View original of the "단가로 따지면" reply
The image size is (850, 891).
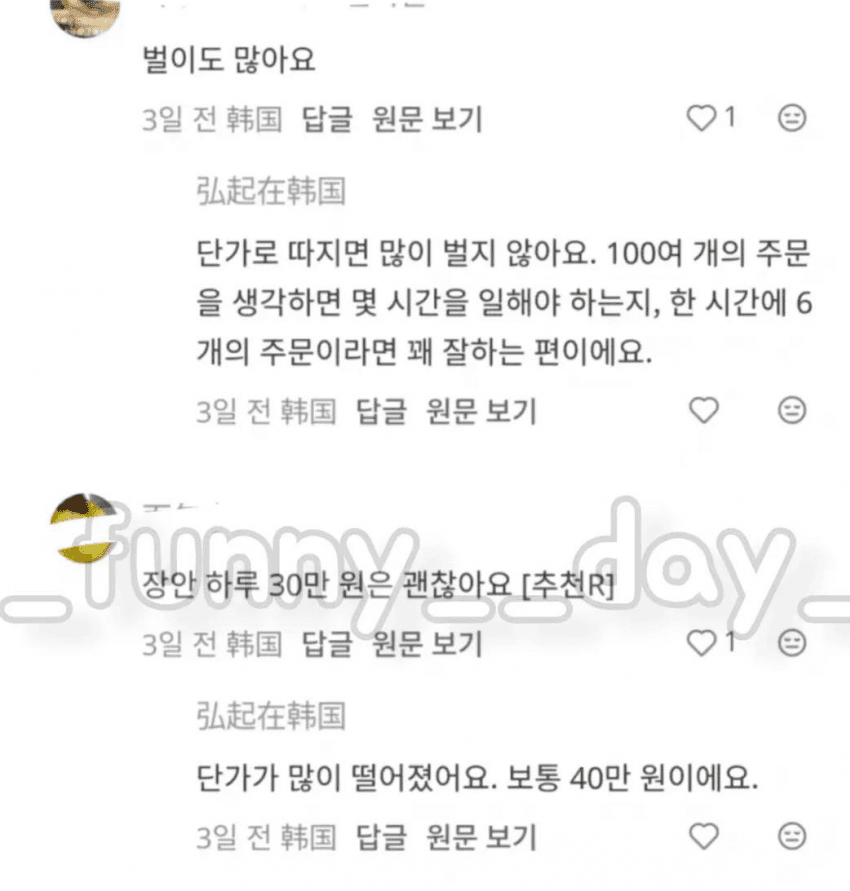click(481, 411)
